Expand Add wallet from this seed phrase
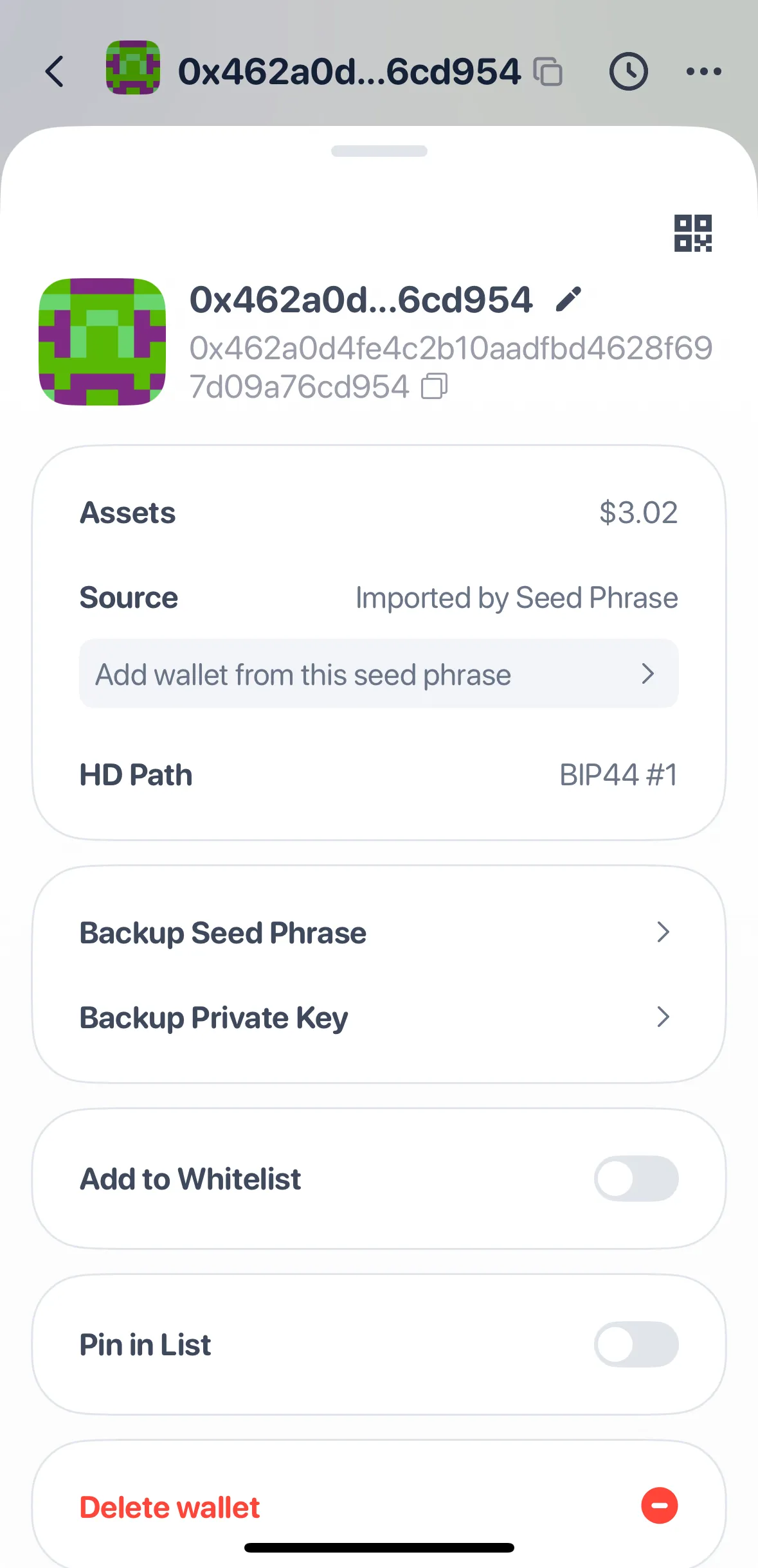758x1568 pixels. coord(379,673)
